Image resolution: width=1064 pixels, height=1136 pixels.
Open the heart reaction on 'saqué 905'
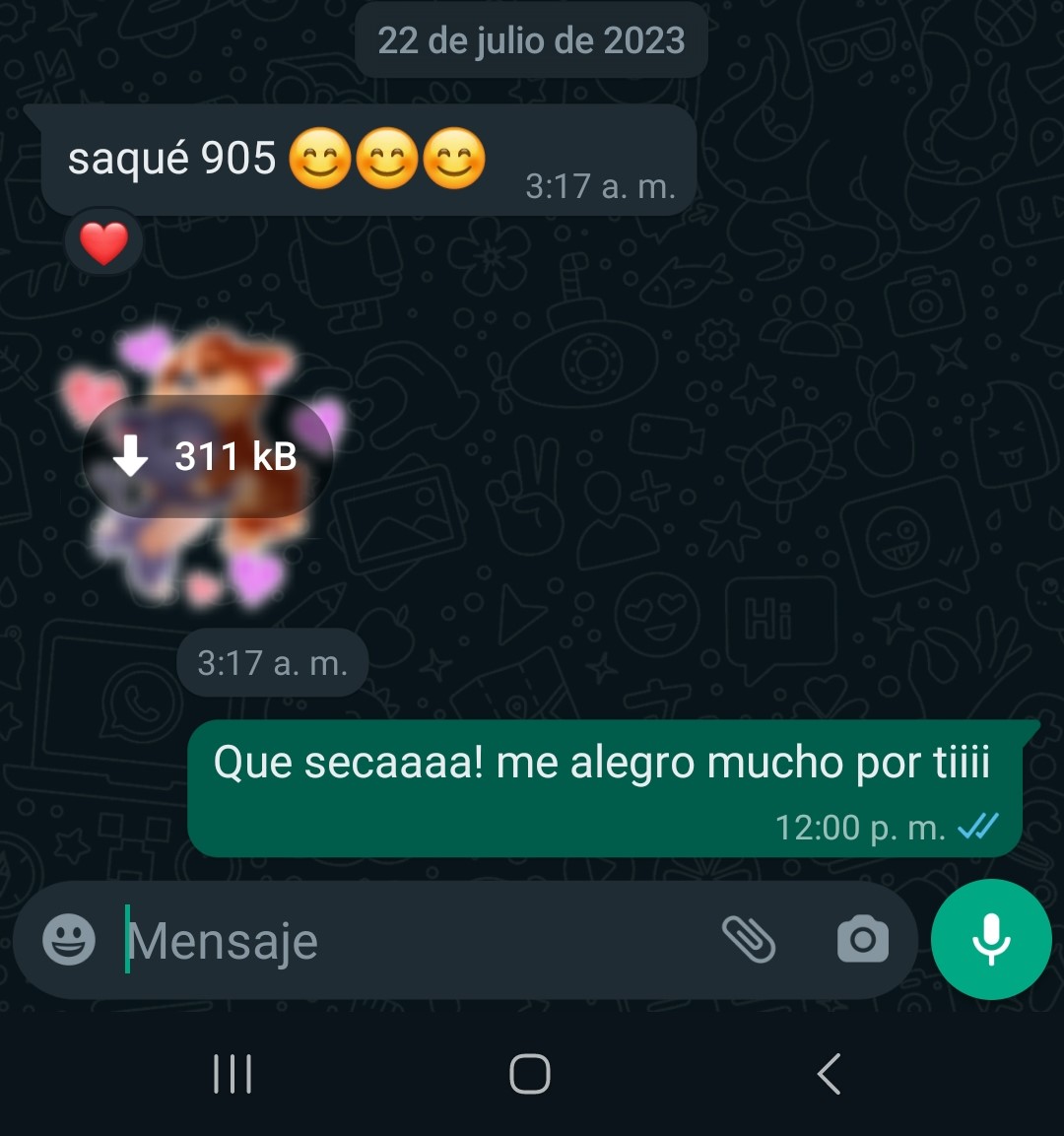[x=103, y=243]
